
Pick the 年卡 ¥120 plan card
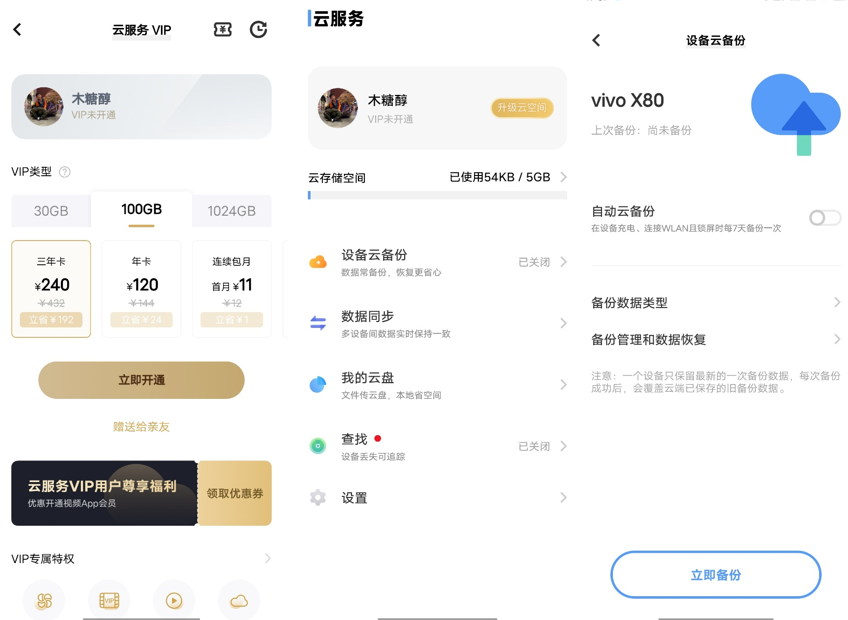(141, 288)
